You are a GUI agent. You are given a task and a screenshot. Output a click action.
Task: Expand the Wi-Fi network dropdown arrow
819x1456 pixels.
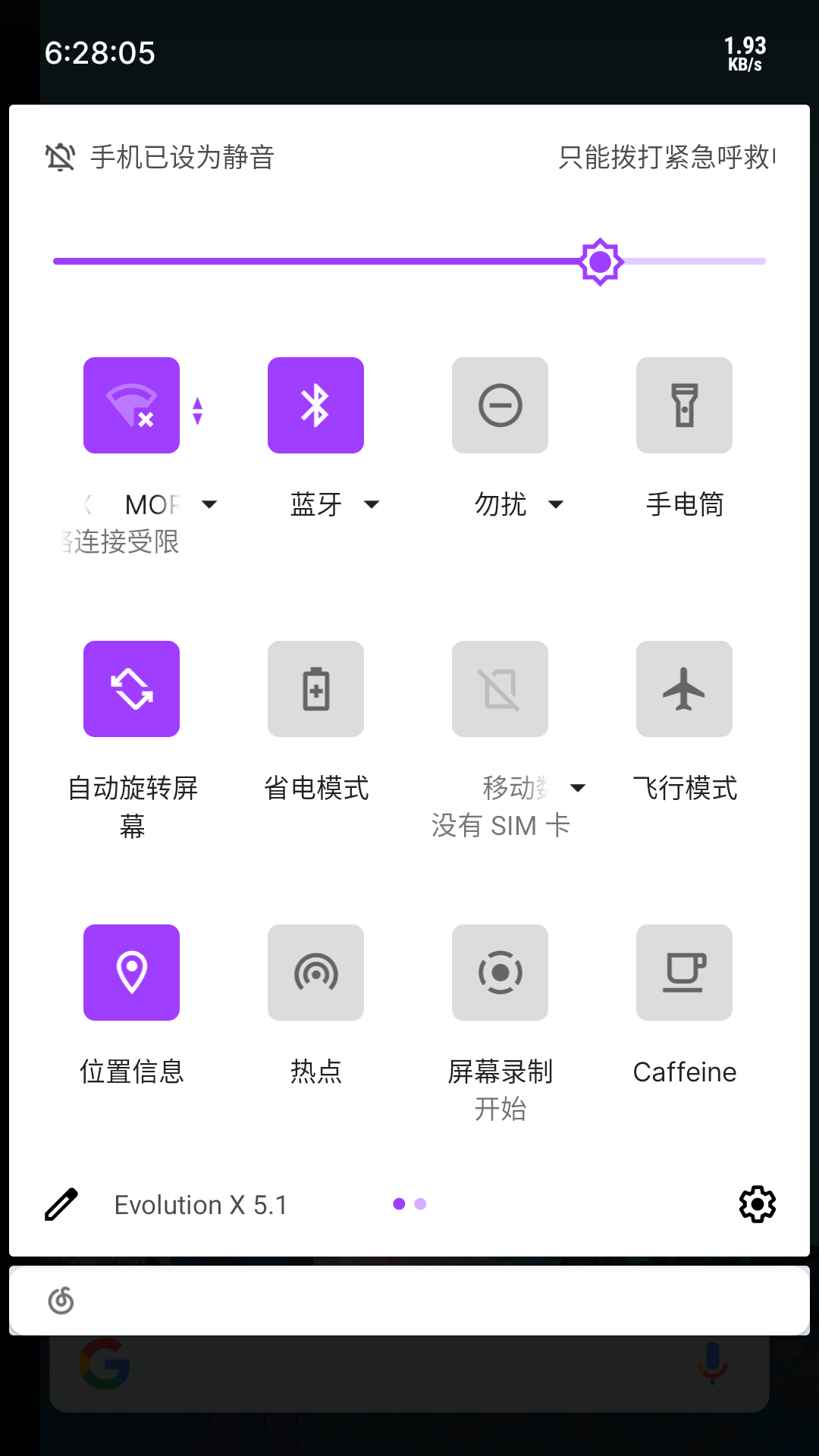click(x=209, y=504)
